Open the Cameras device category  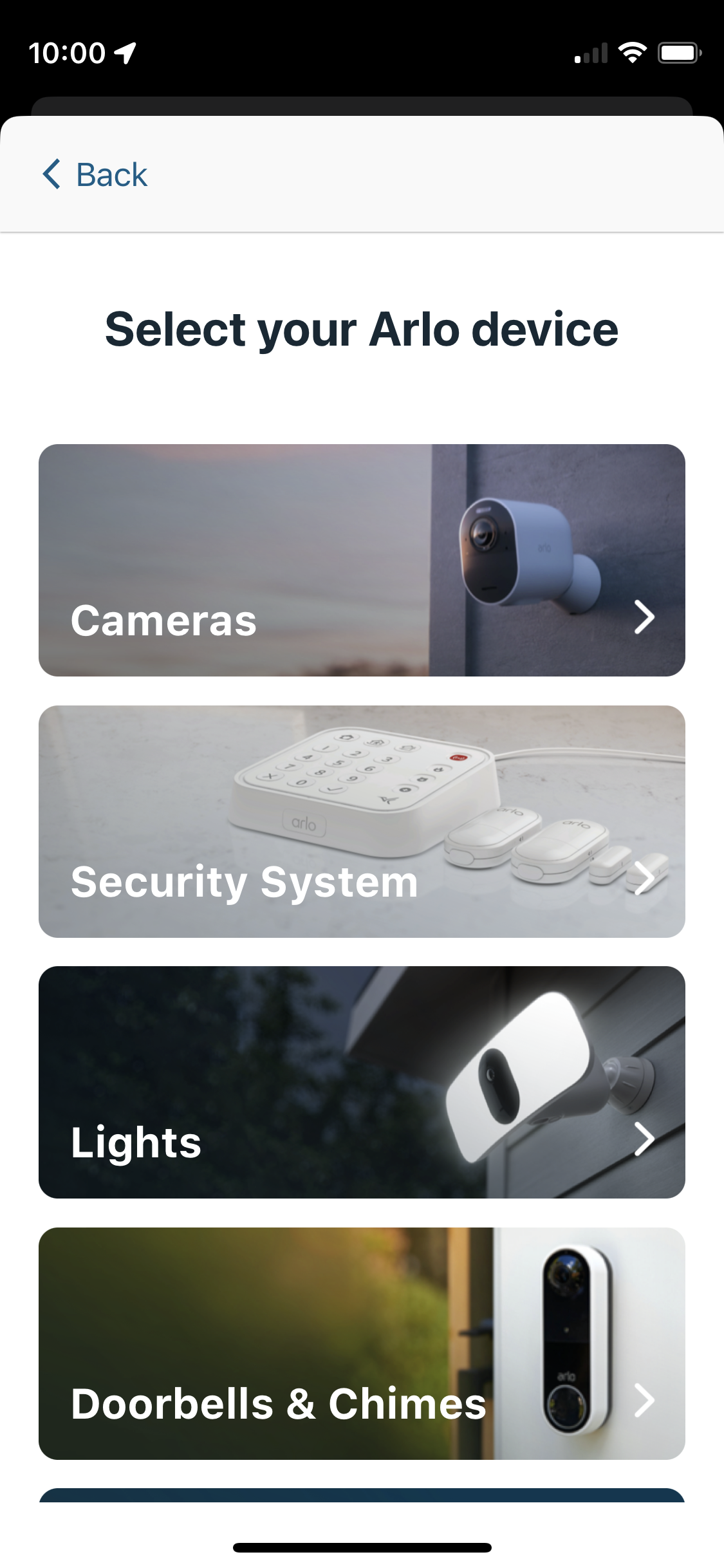pos(362,560)
